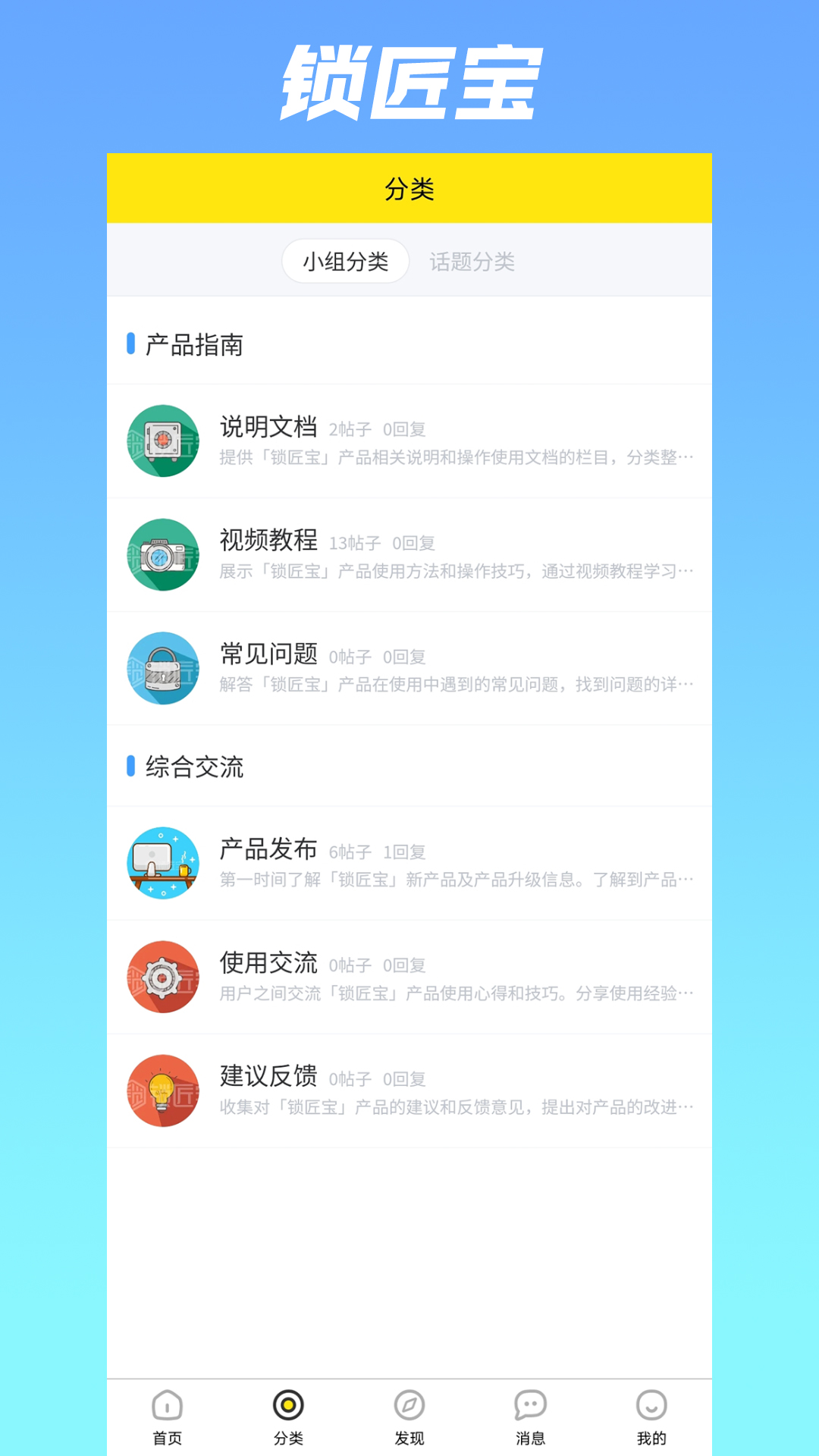Viewport: 819px width, 1456px height.
Task: Open the 说明文档 safe icon
Action: tap(162, 441)
